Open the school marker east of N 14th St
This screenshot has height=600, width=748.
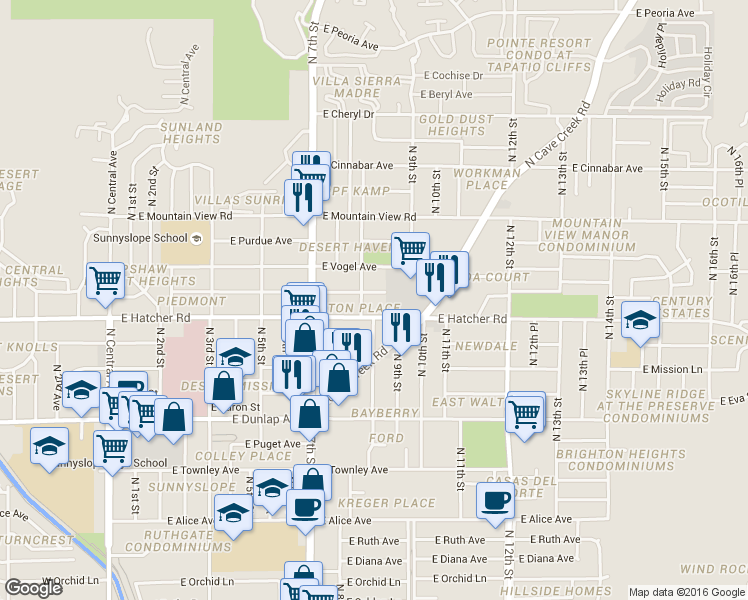click(x=640, y=321)
